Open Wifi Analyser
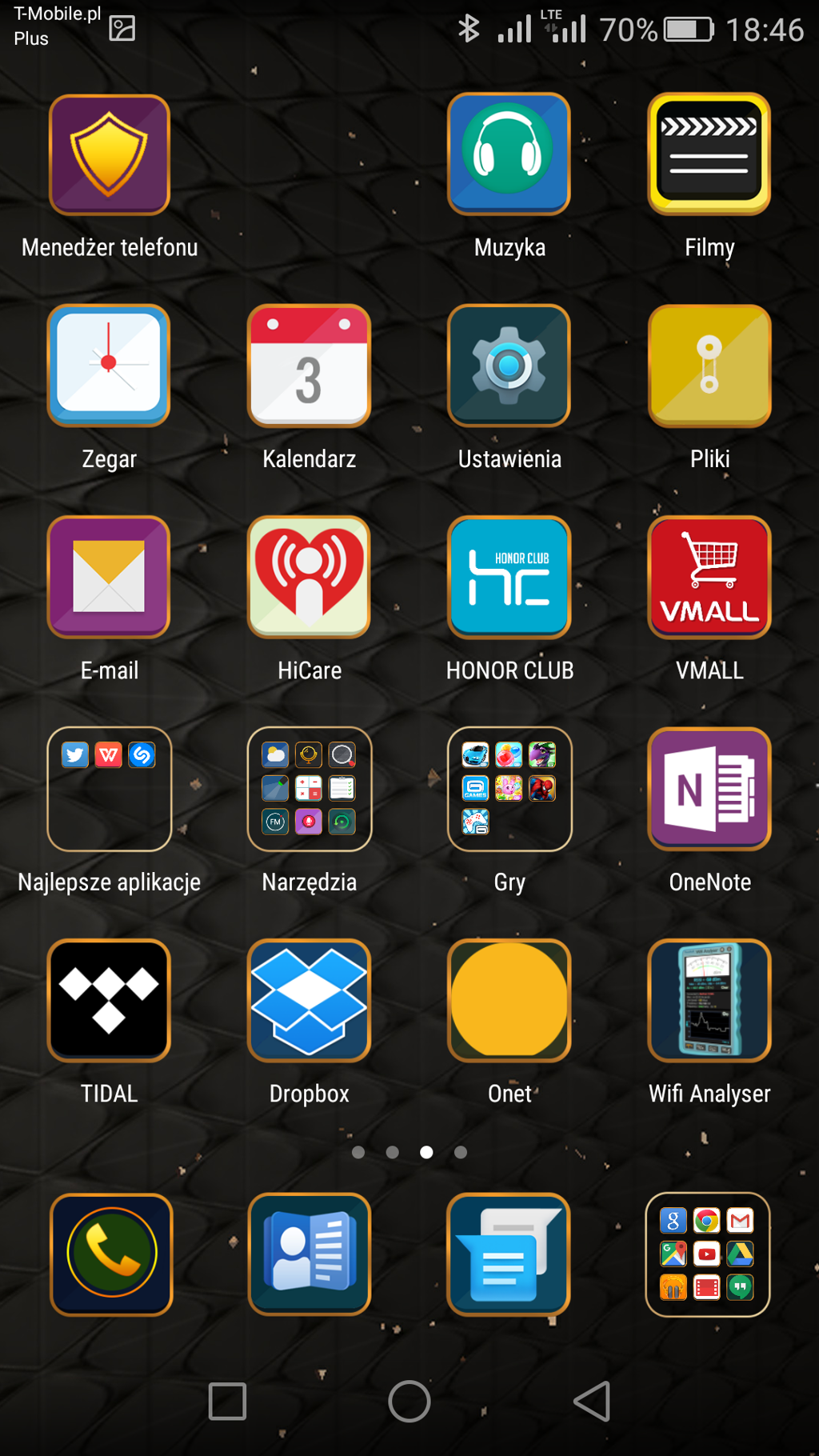This screenshot has width=819, height=1456. [x=709, y=1000]
